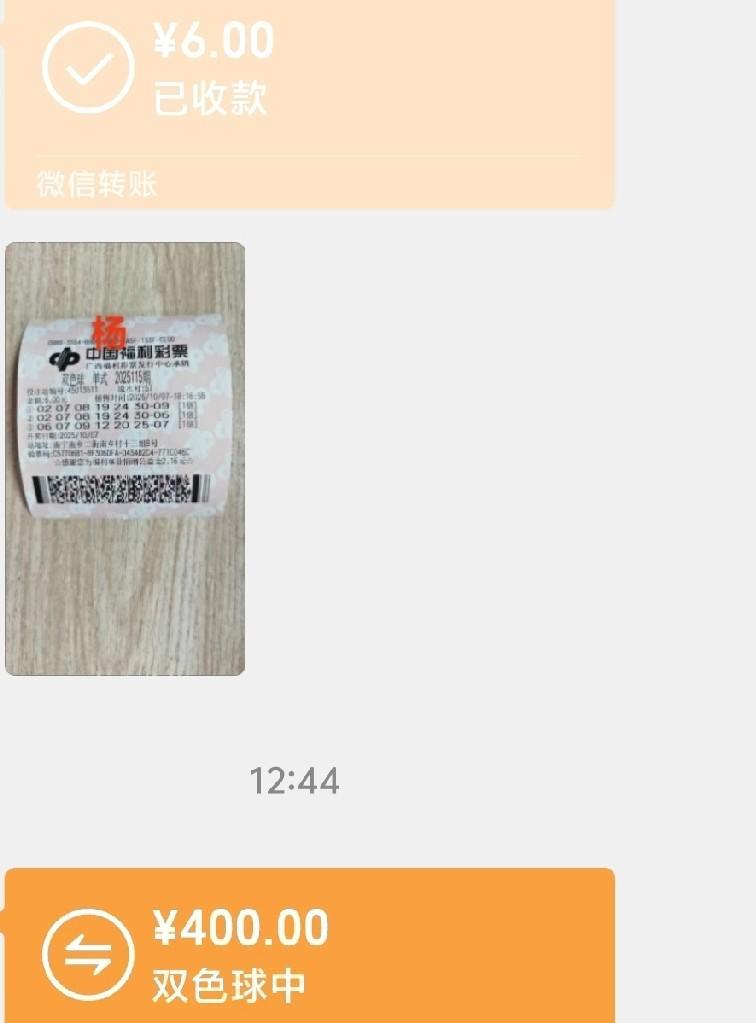View the lottery ticket photo full screen
Screen dimensions: 756x1023
pyautogui.click(x=125, y=459)
